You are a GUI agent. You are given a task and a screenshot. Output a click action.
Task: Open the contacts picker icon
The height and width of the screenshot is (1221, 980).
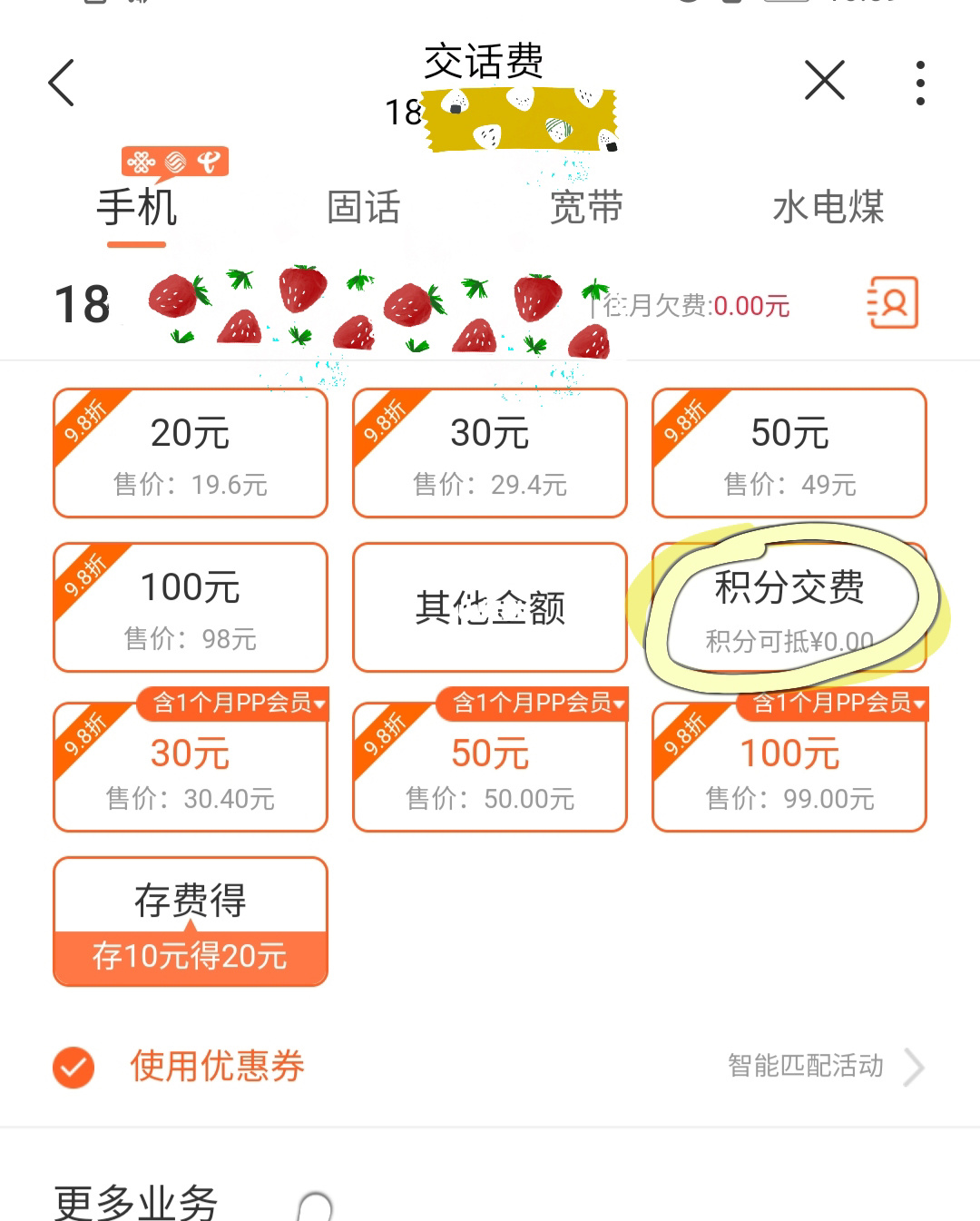tap(894, 303)
